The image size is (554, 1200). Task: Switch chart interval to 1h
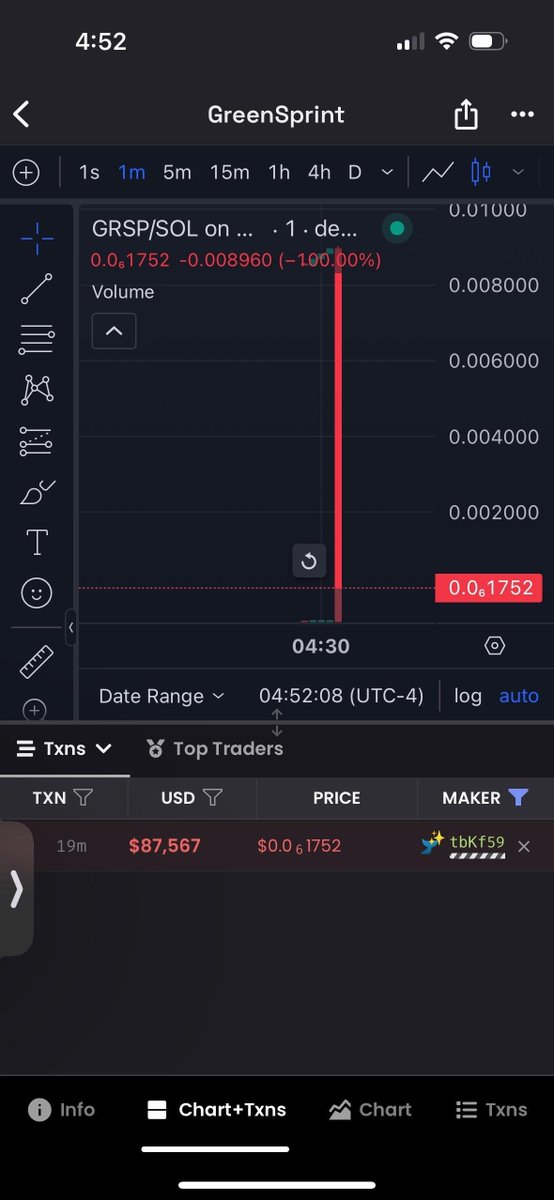(x=279, y=172)
